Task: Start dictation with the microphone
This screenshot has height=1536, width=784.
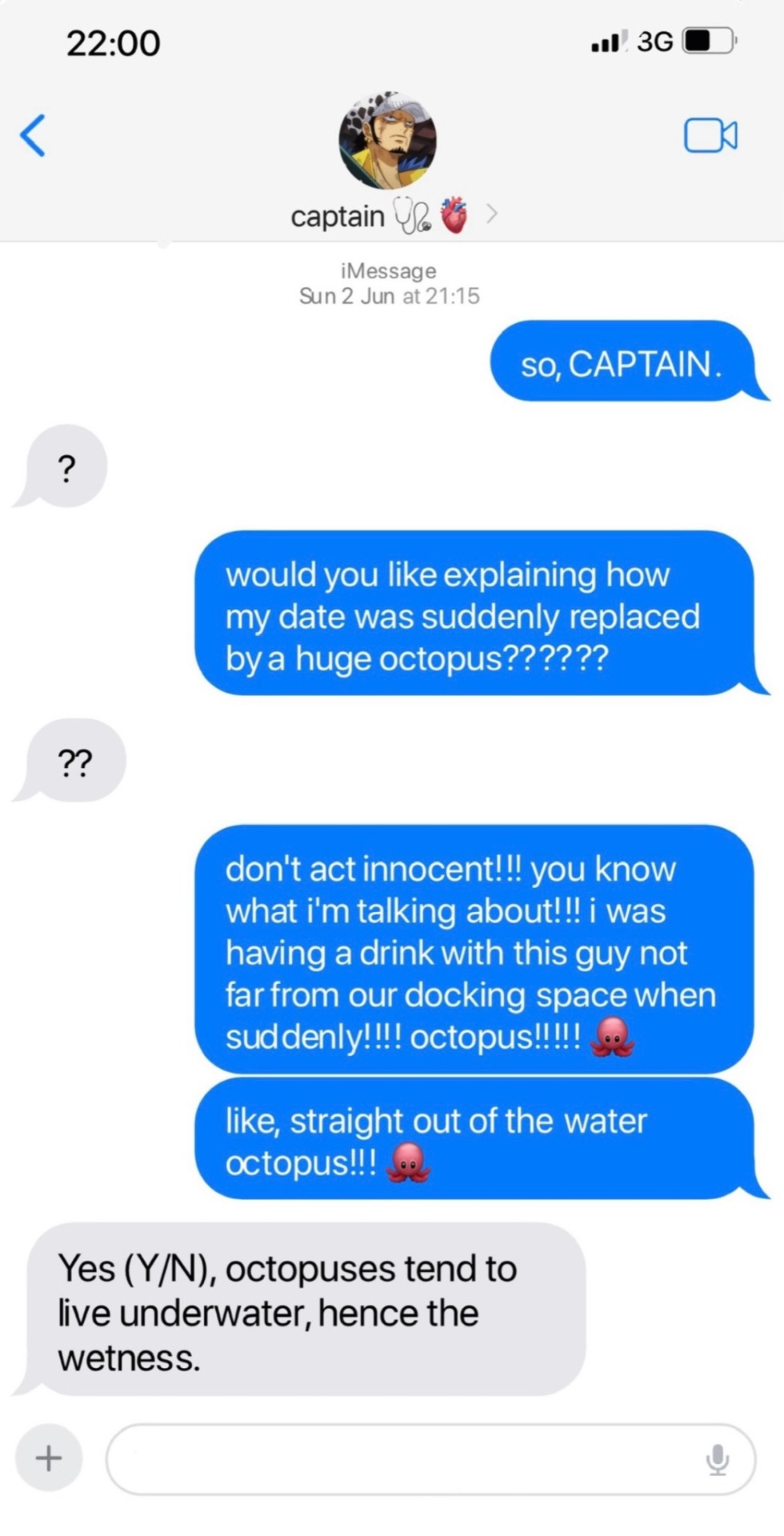Action: tap(718, 1458)
